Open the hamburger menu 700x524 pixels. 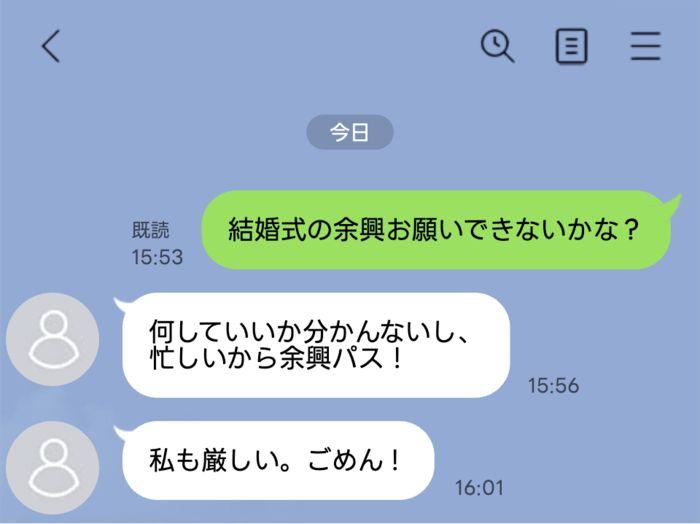[645, 46]
